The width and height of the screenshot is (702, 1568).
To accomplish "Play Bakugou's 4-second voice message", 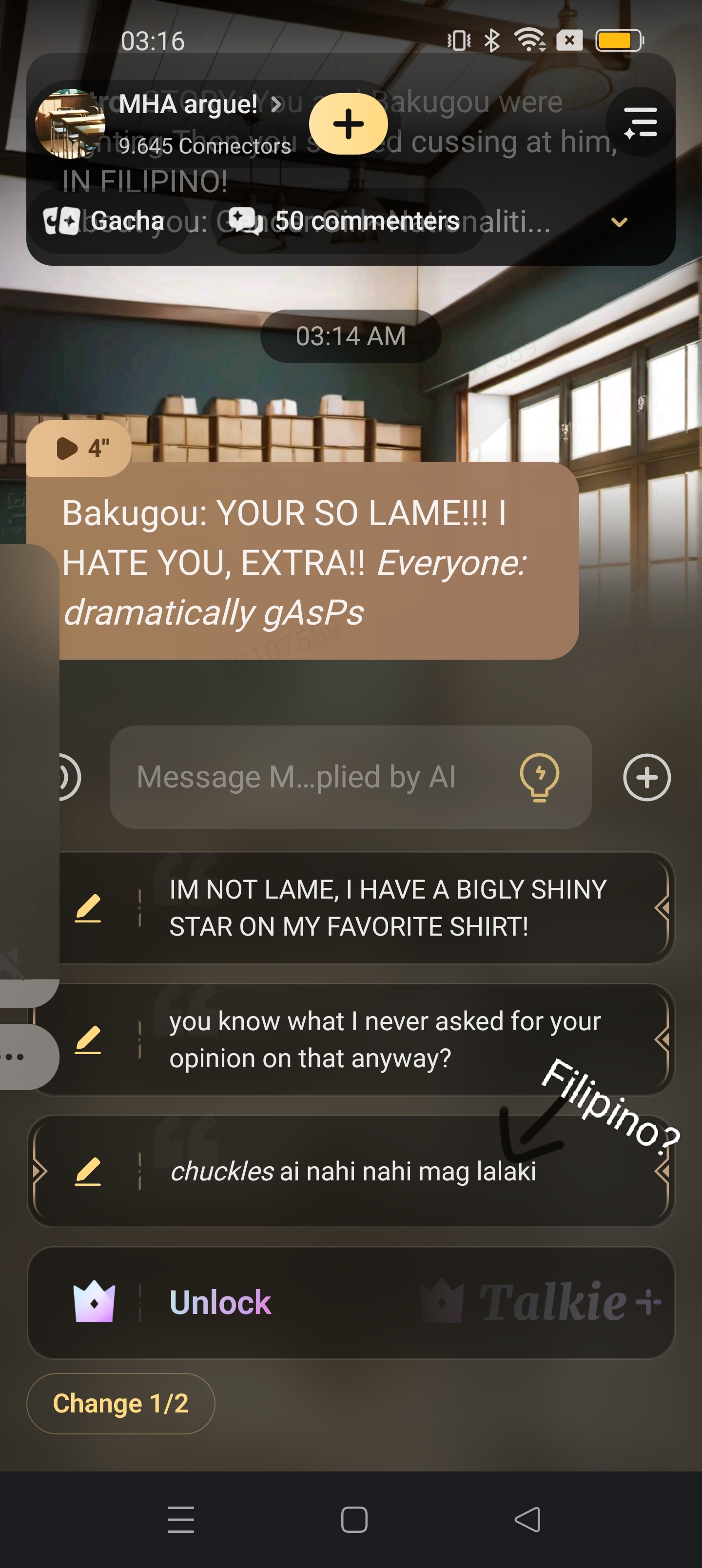I will click(79, 449).
